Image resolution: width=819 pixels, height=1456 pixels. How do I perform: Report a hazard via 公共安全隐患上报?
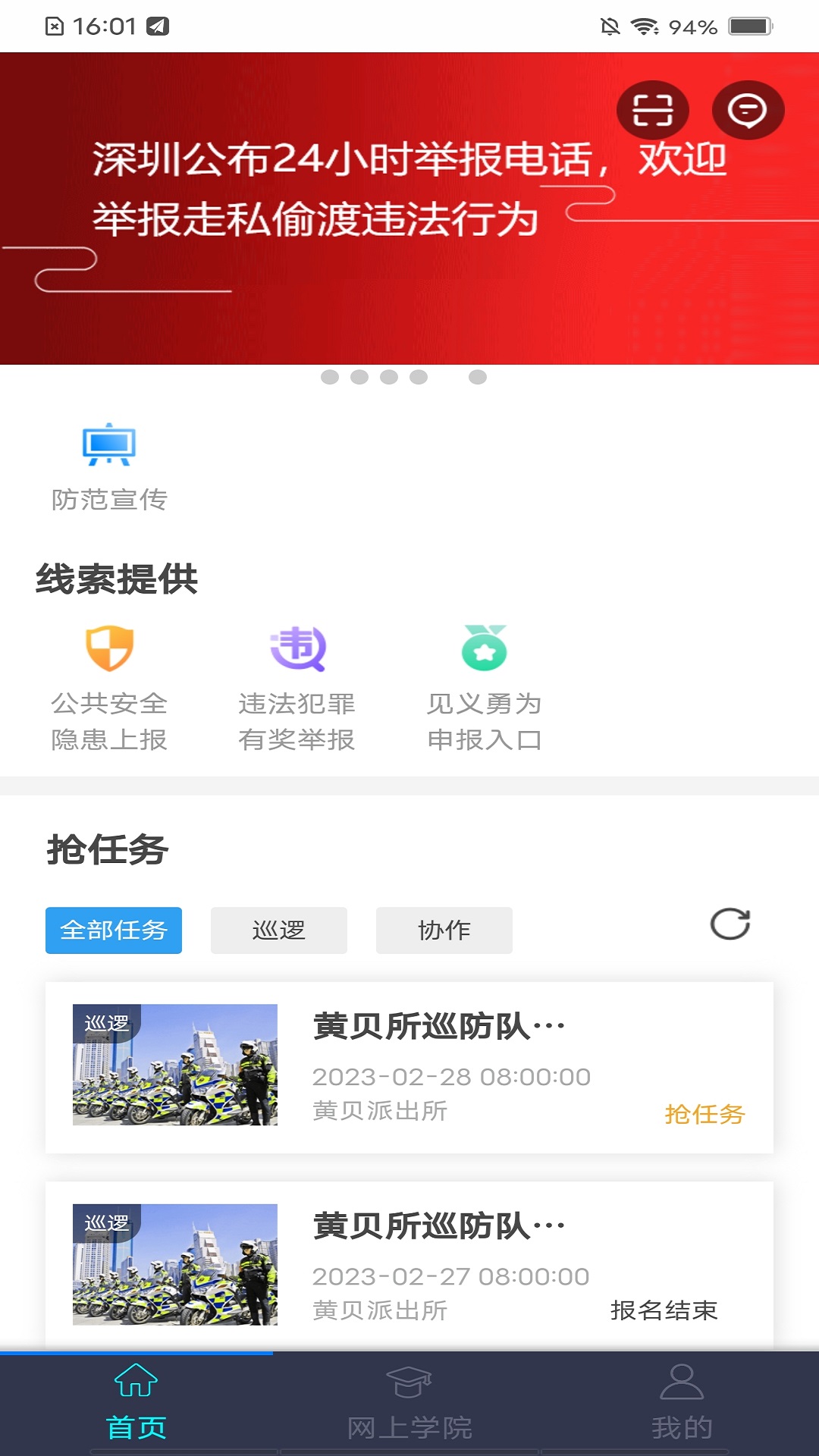click(x=109, y=687)
